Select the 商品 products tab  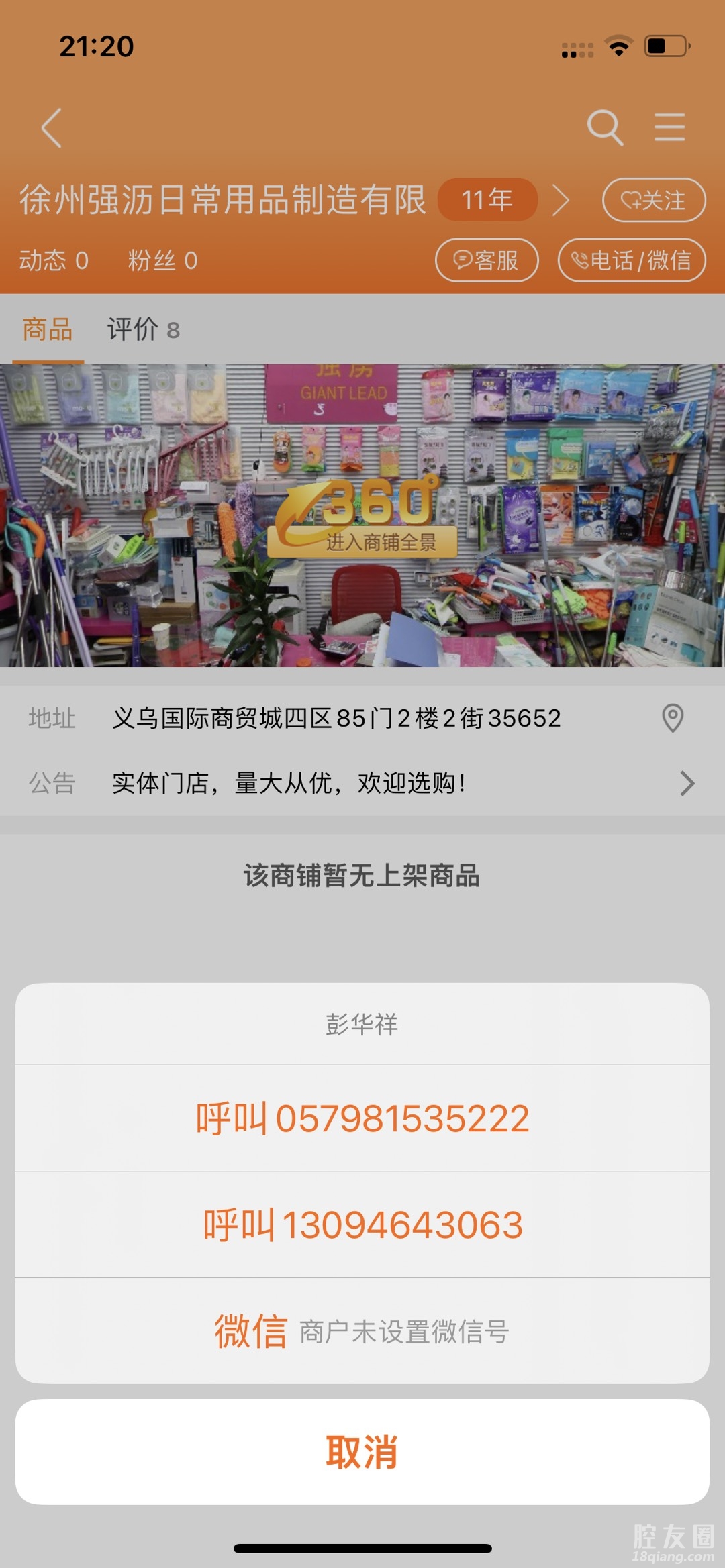(x=48, y=330)
